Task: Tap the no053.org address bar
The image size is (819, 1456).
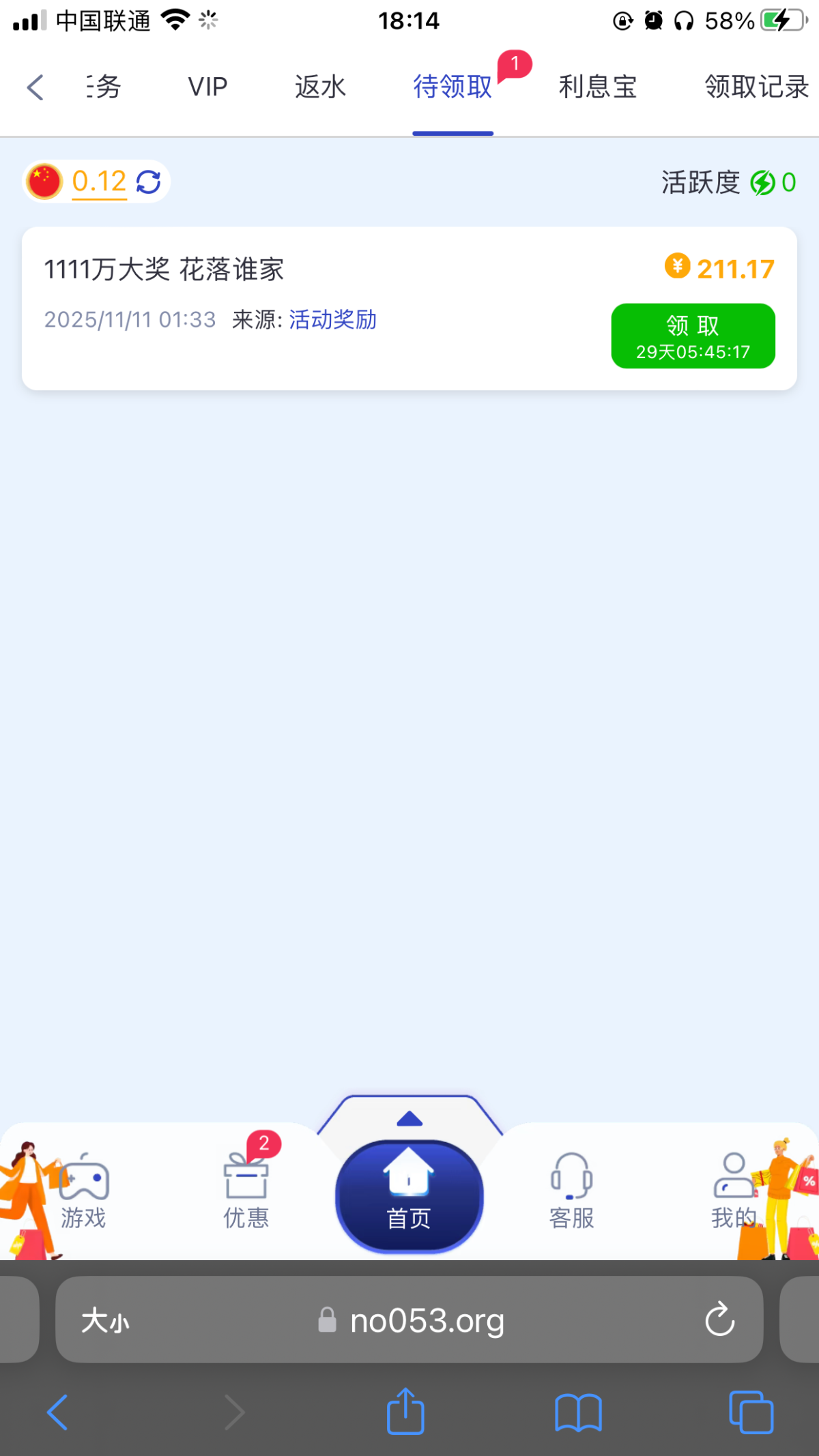Action: (x=427, y=1321)
